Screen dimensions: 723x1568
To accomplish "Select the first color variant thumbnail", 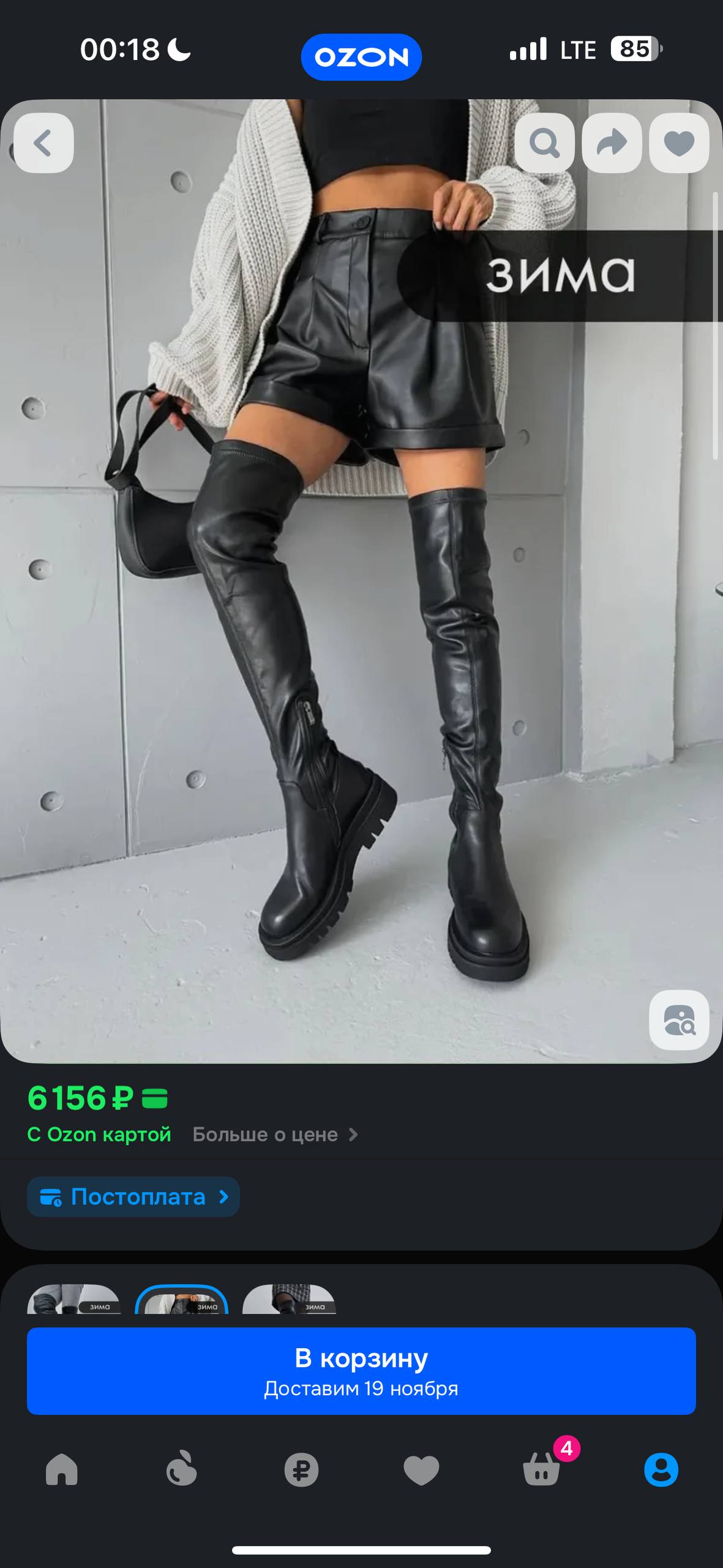I will coord(73,1300).
